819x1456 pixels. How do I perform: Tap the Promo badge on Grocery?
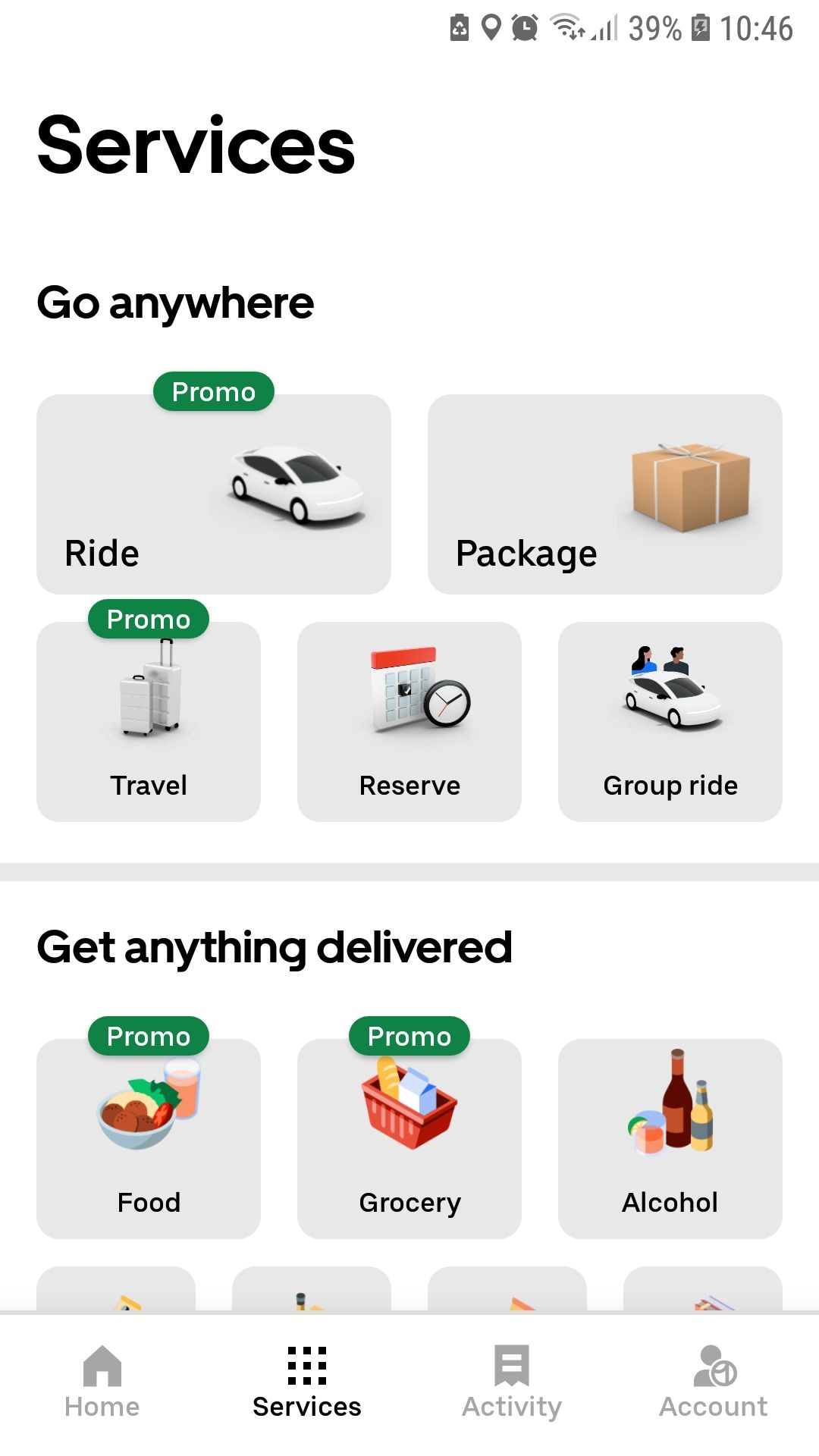[x=409, y=1036]
